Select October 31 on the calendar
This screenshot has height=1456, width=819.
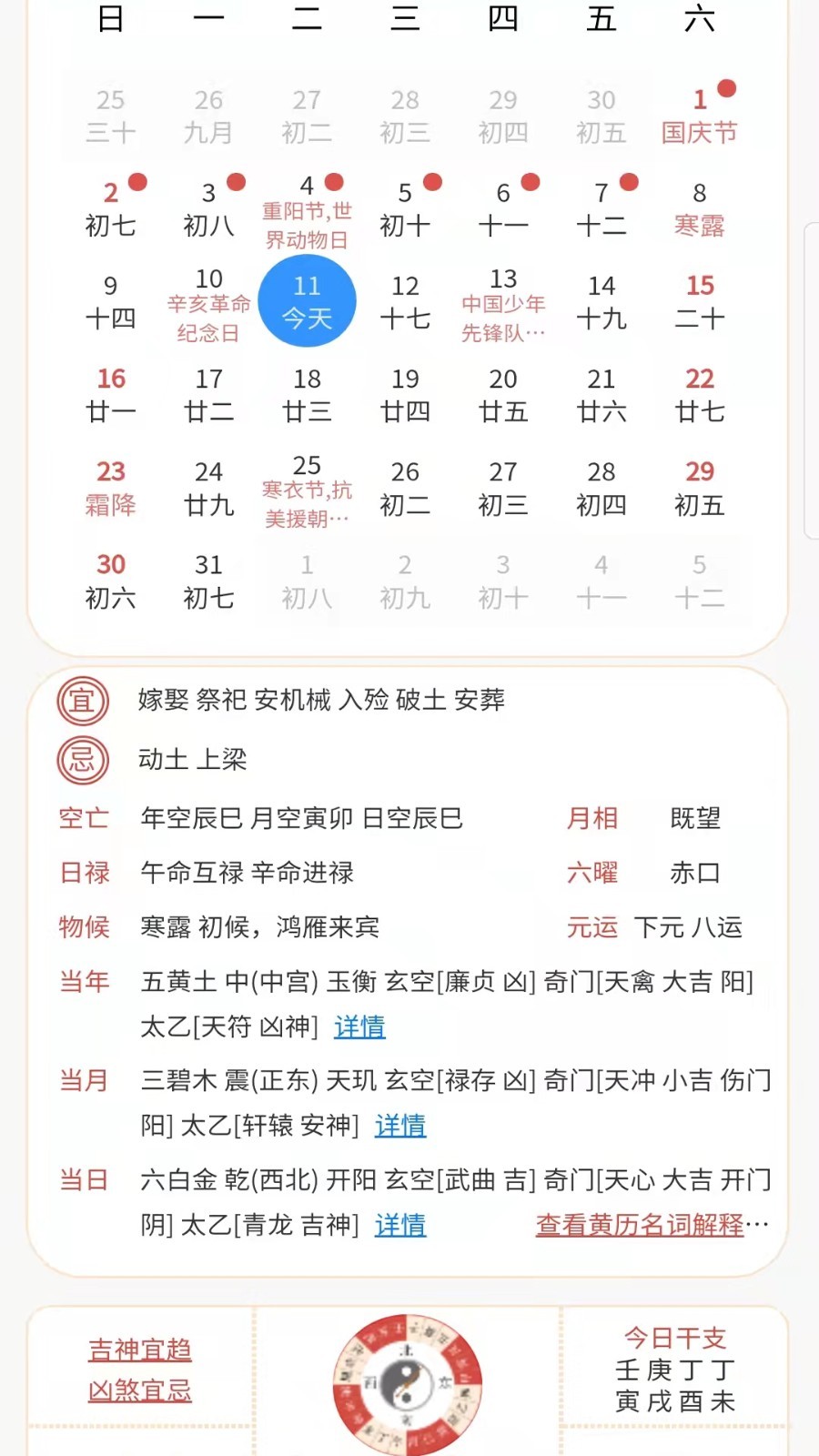coord(208,581)
